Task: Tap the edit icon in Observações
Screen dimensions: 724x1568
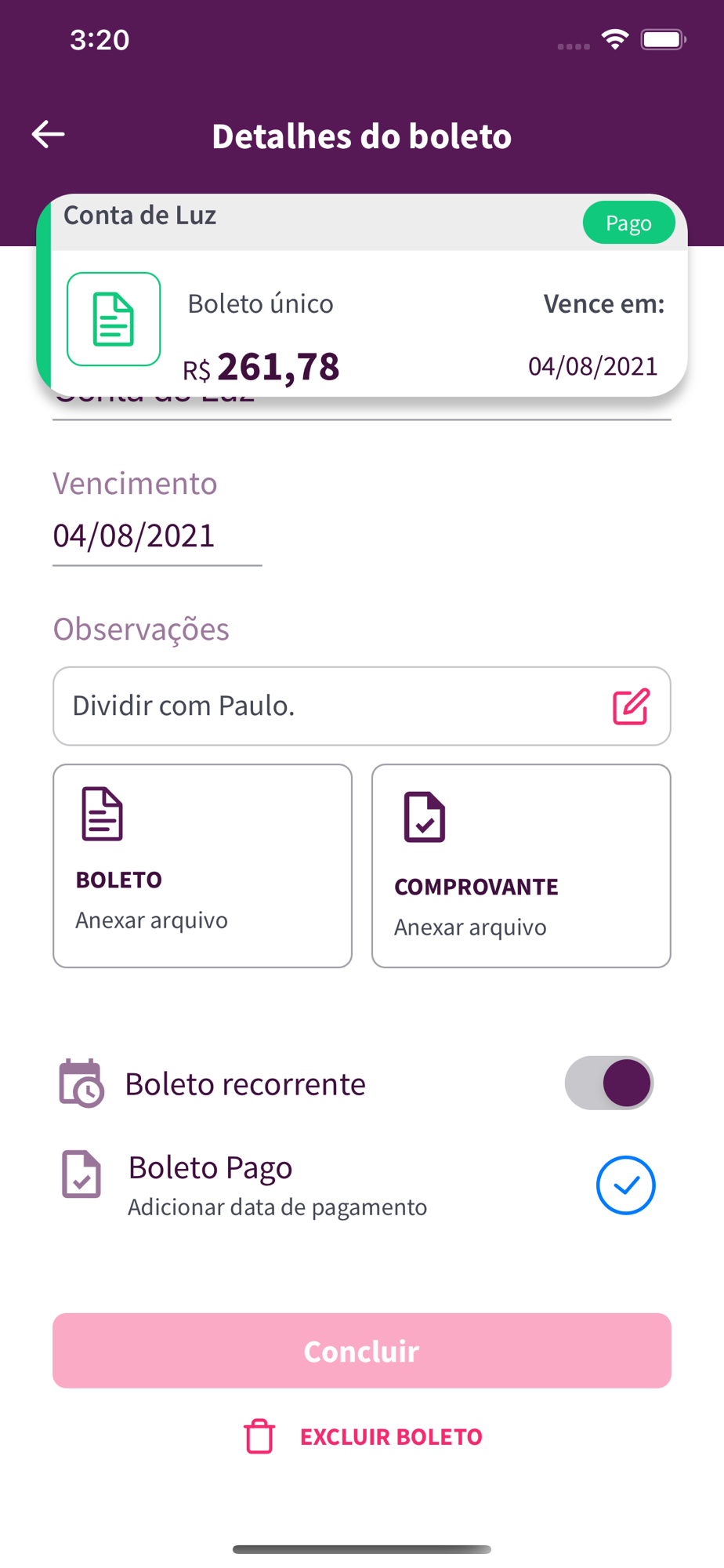Action: pos(631,706)
